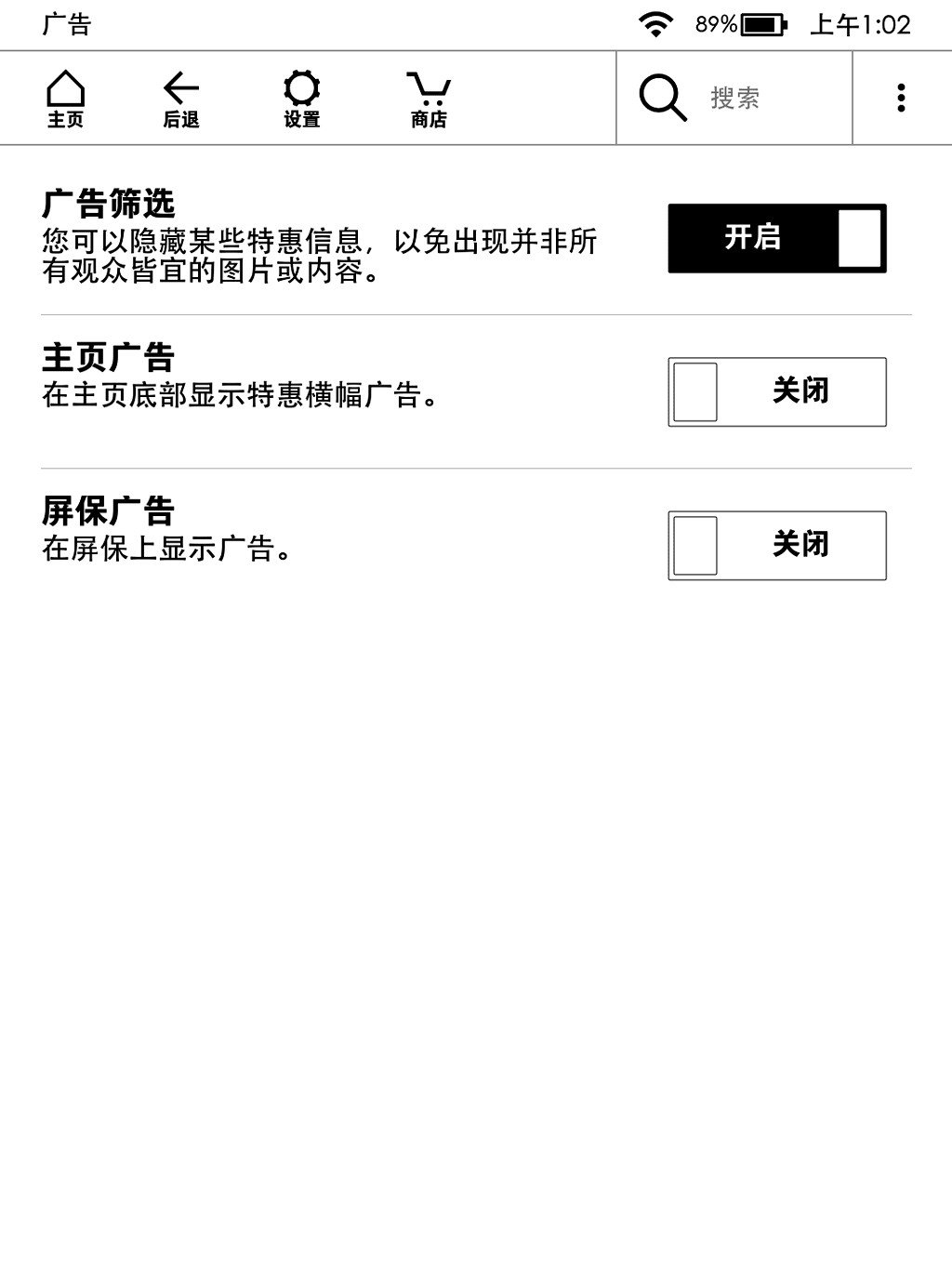
Task: Enable the 主页广告 switch
Action: click(x=777, y=391)
